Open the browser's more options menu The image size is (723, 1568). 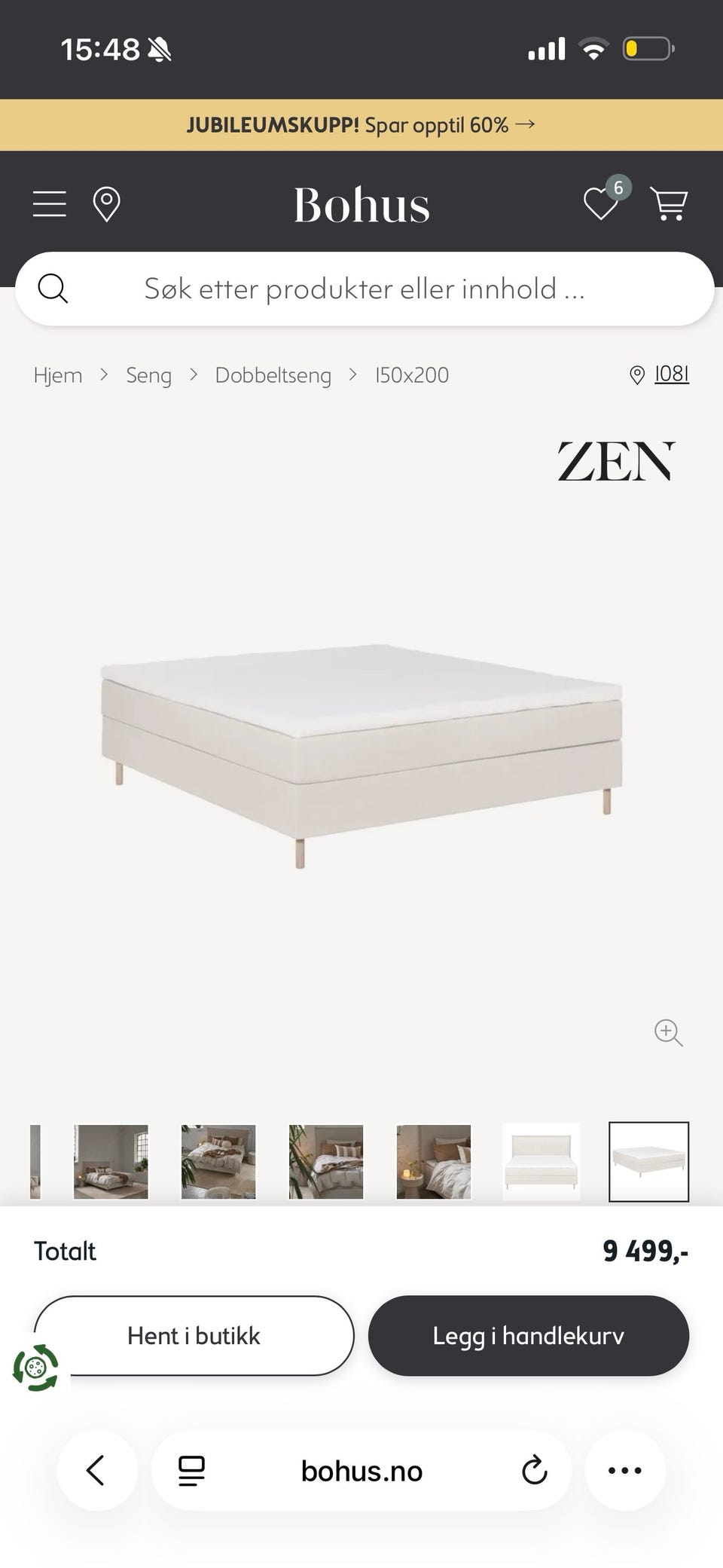[625, 1470]
